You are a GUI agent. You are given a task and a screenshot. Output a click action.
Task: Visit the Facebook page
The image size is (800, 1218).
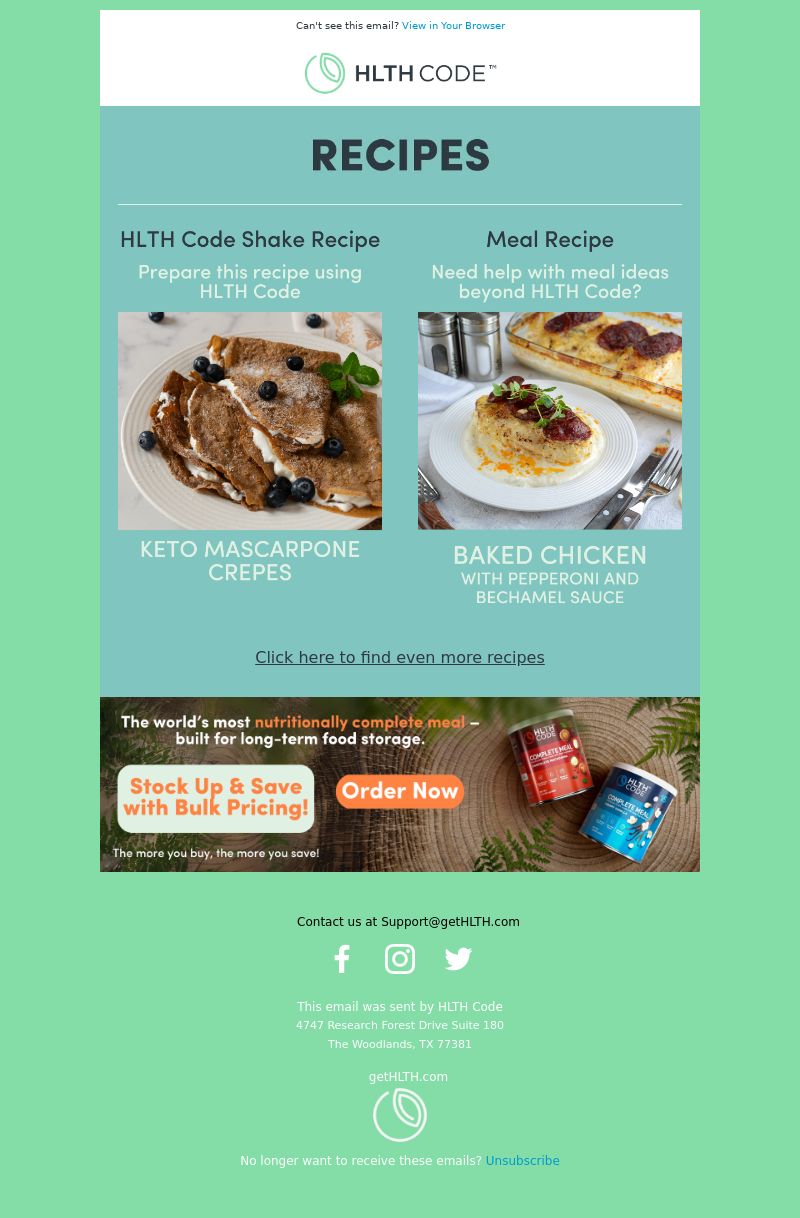342,959
